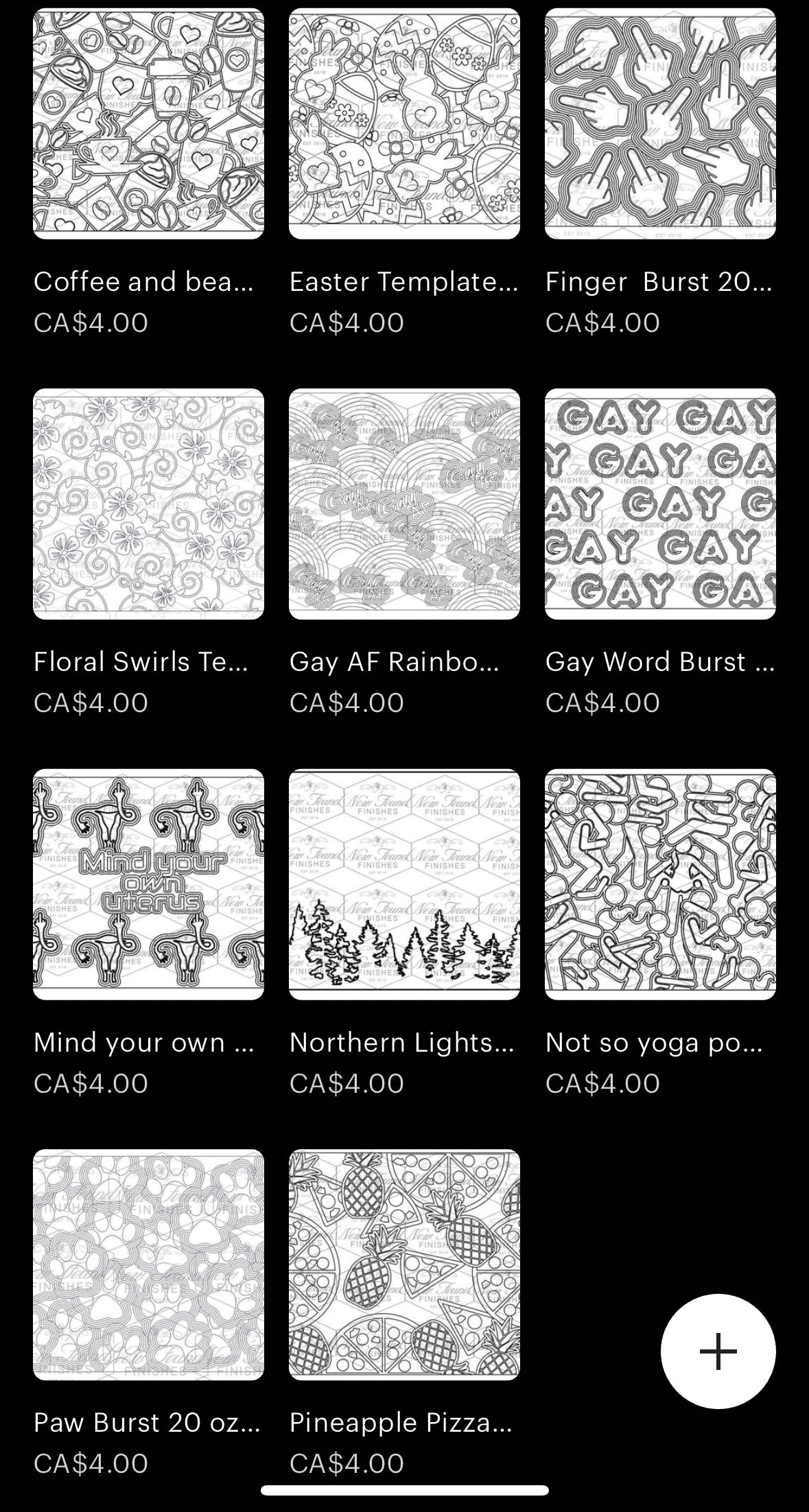The height and width of the screenshot is (1512, 809).
Task: Open the Floral Swirls Template listing
Action: point(148,504)
